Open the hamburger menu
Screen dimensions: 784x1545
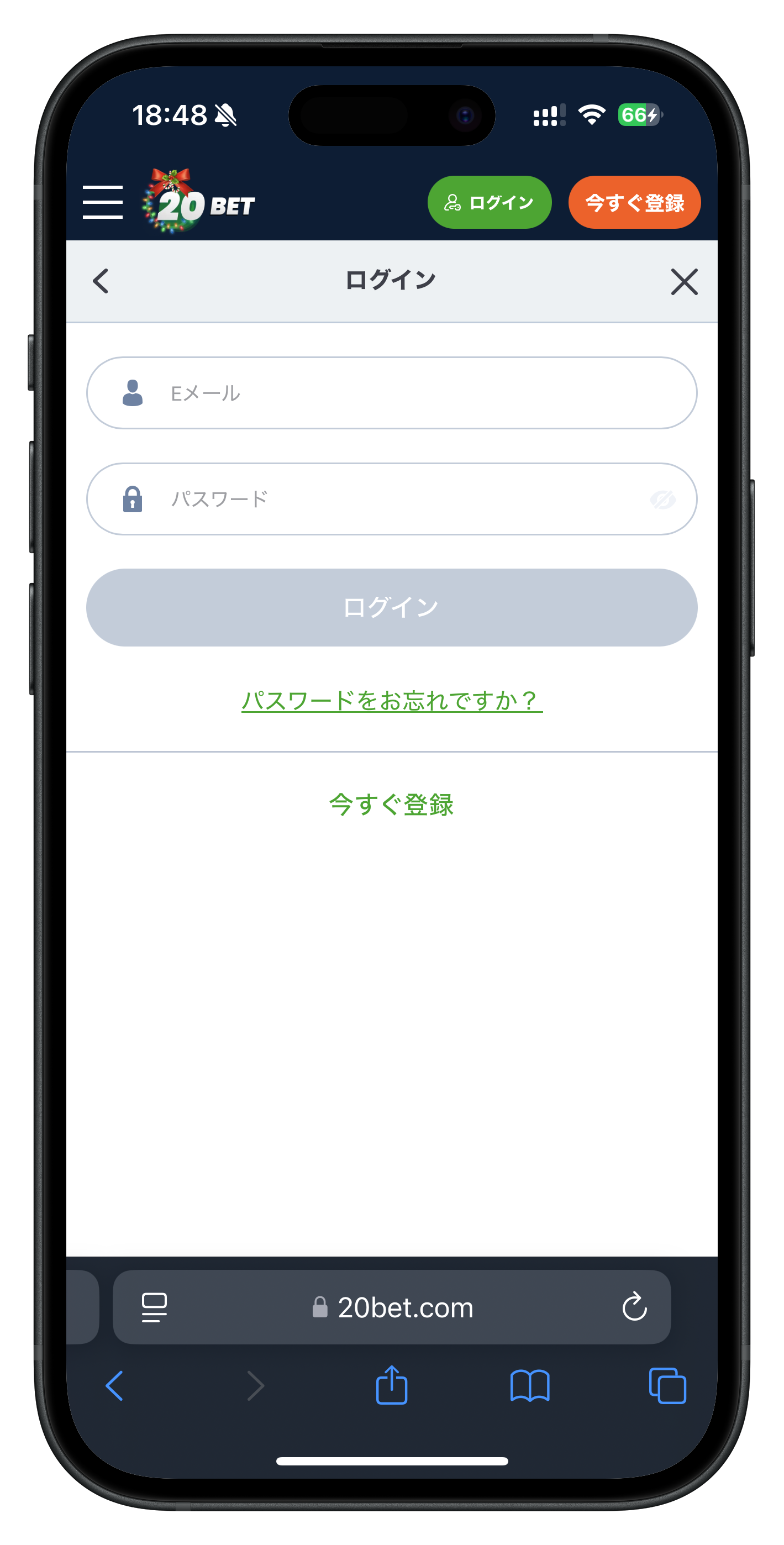(103, 202)
